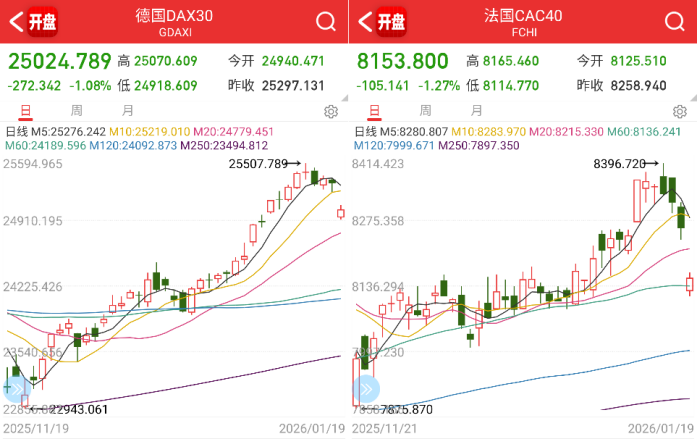Screen dimensions: 698x439
Task: Go back from the 德国DAX30 chart
Action: [15, 21]
